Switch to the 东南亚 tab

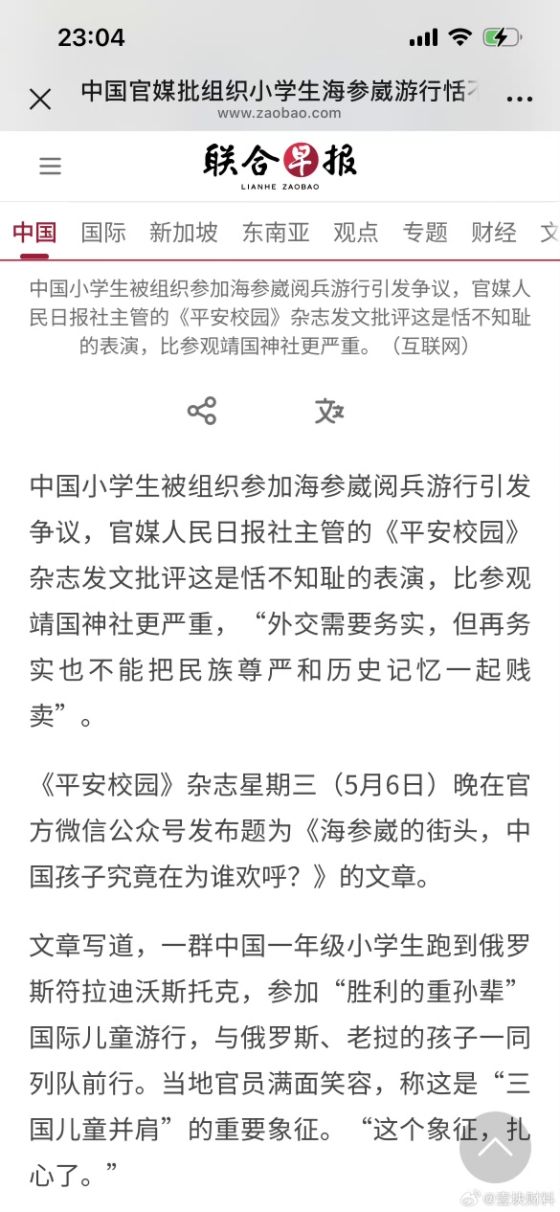(x=275, y=233)
